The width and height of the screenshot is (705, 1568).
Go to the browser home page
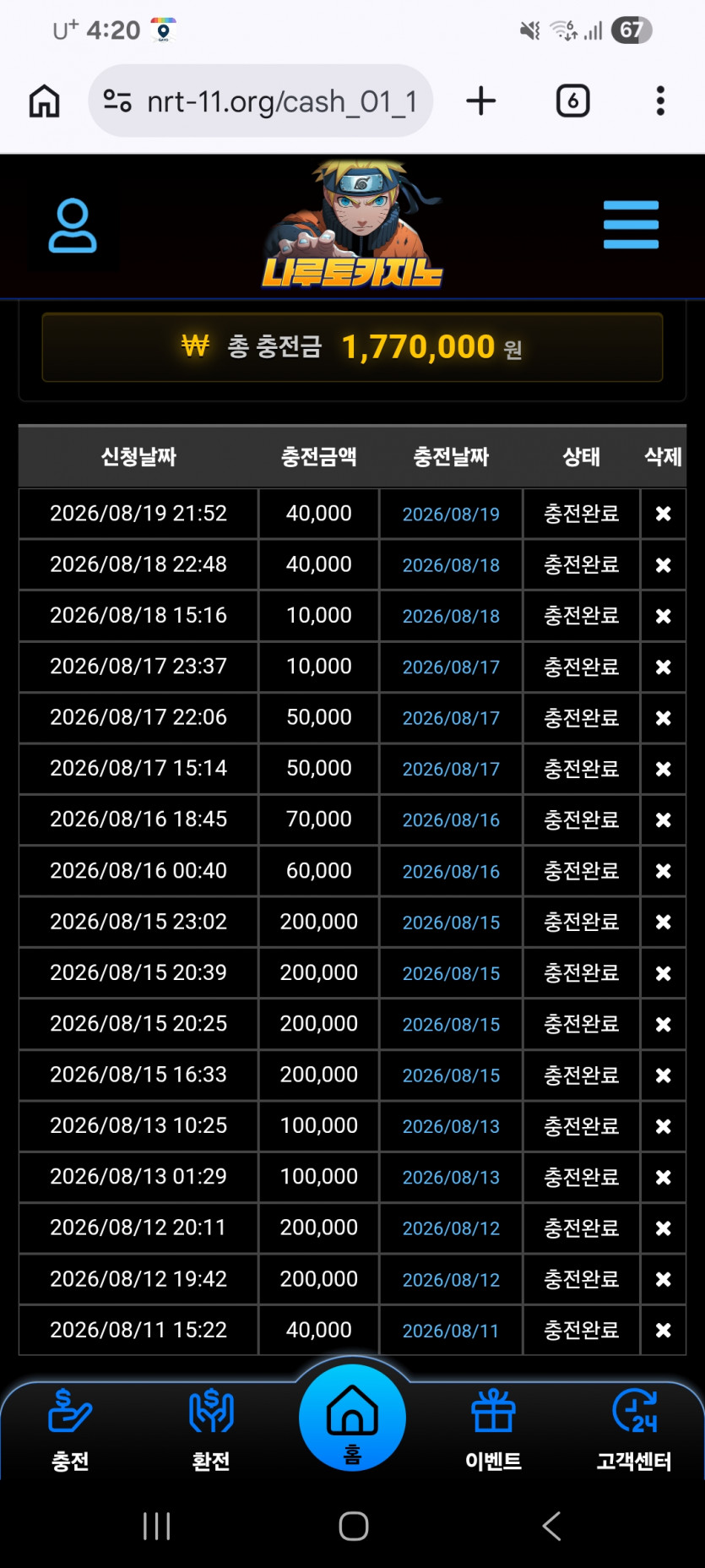(x=45, y=101)
